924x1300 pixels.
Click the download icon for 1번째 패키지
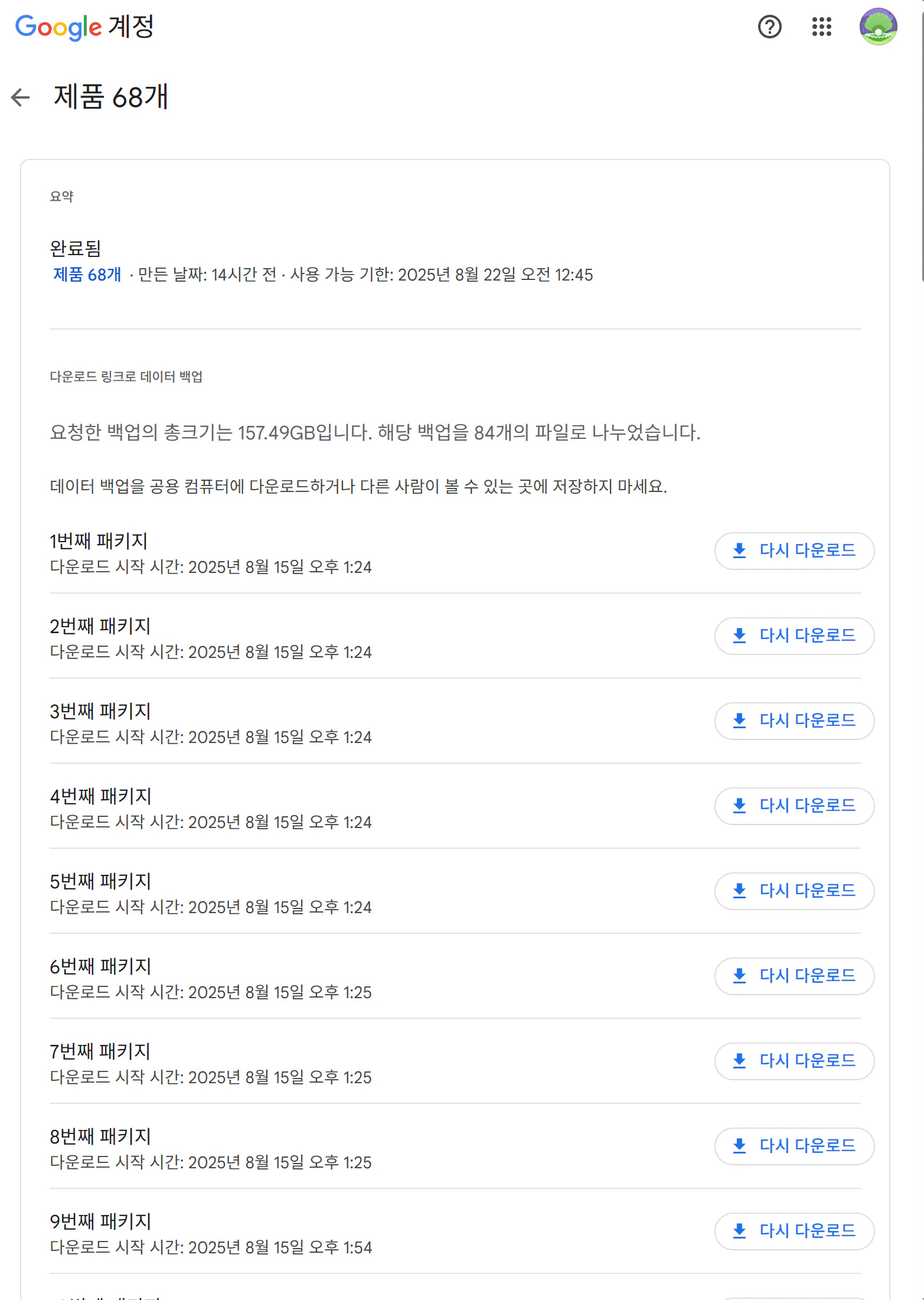pyautogui.click(x=739, y=551)
